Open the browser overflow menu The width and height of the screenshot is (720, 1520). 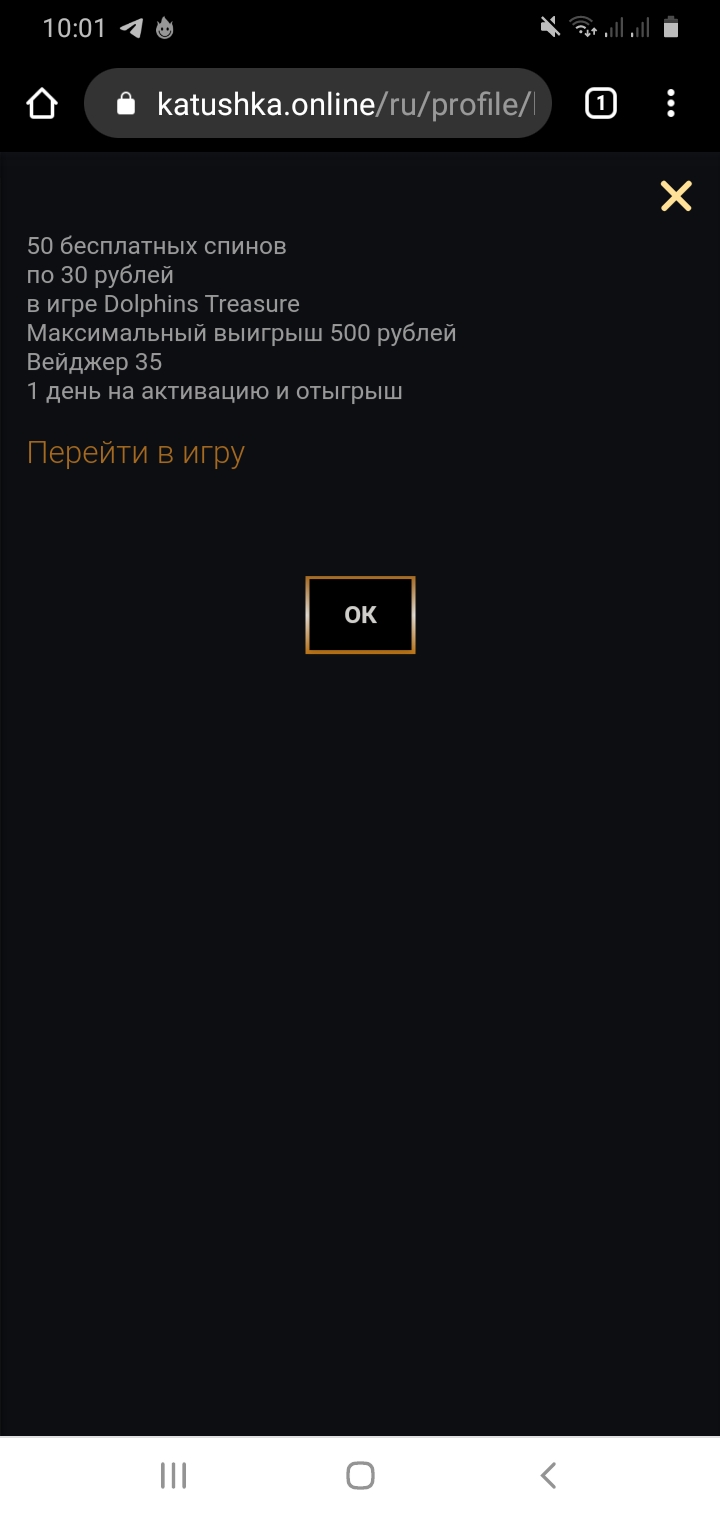click(671, 103)
